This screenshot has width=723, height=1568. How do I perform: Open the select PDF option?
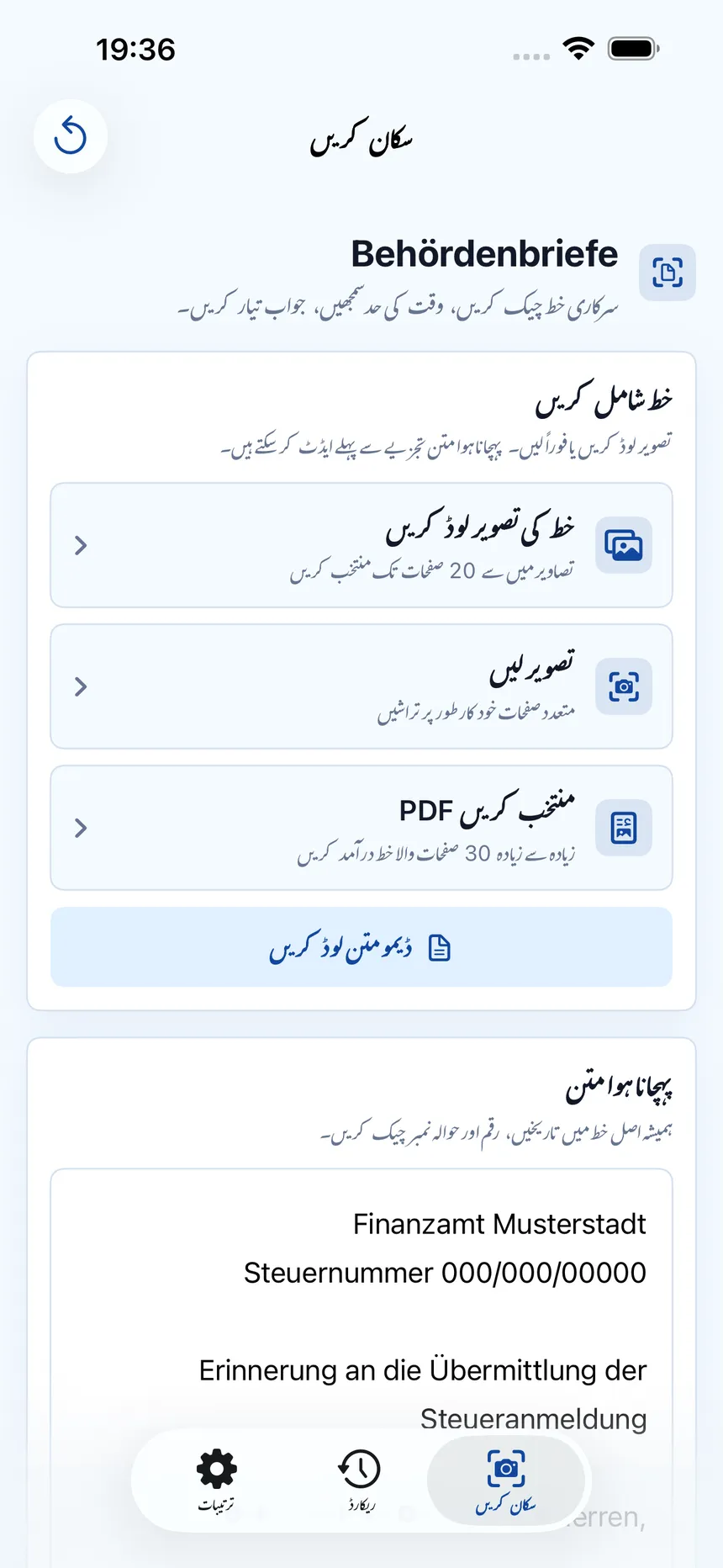361,828
